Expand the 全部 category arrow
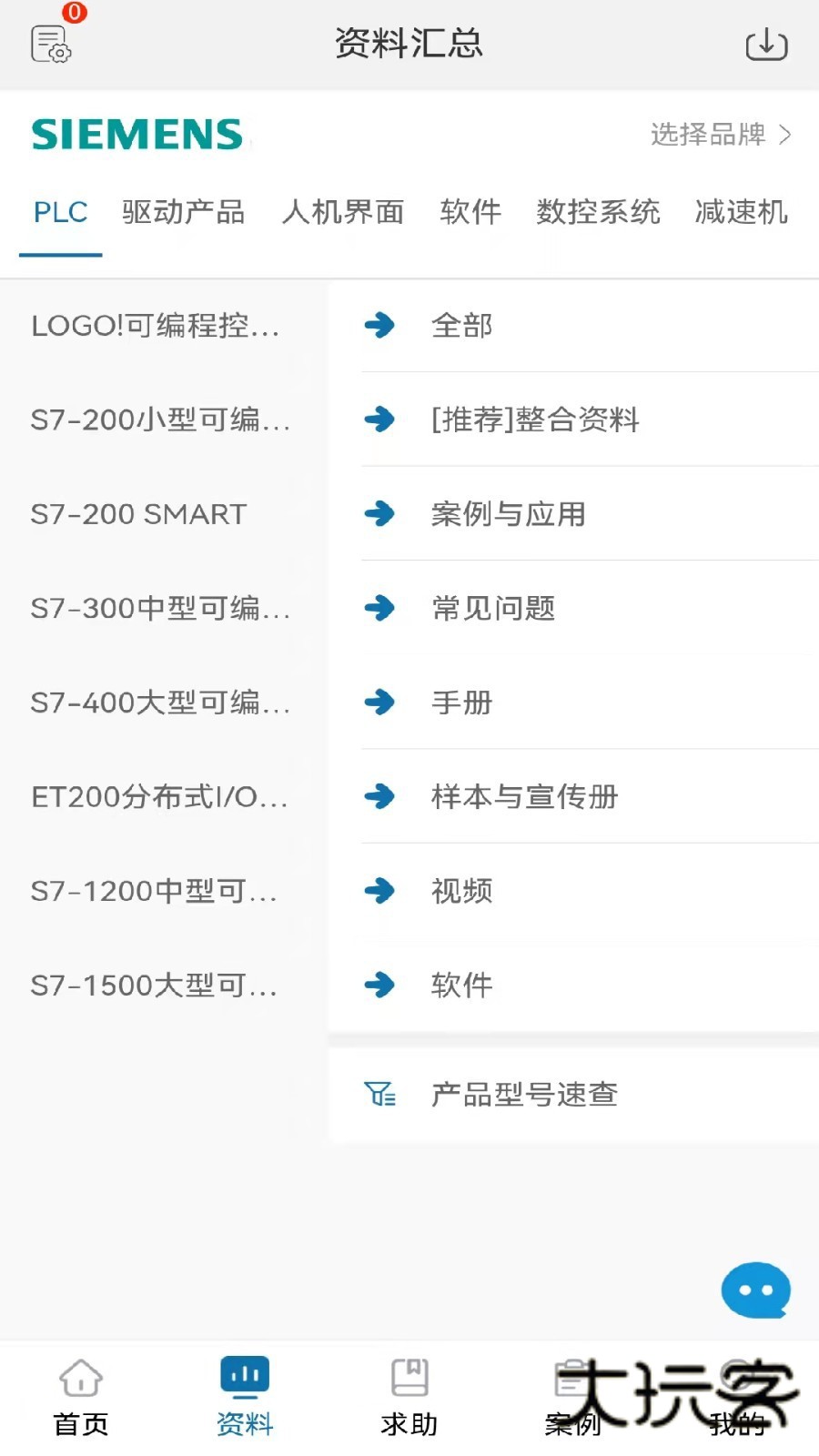819x1456 pixels. point(380,326)
